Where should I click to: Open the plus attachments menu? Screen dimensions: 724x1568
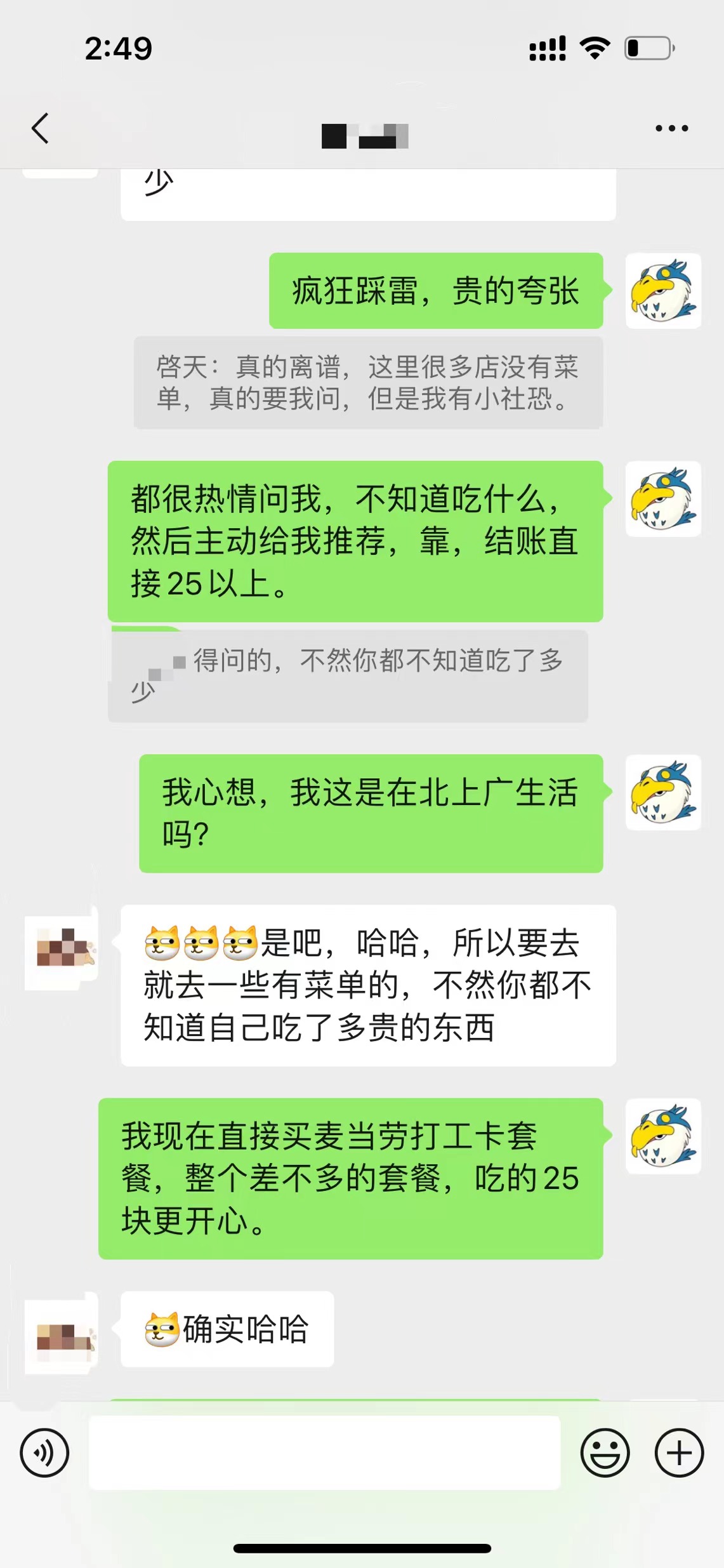tap(679, 1453)
